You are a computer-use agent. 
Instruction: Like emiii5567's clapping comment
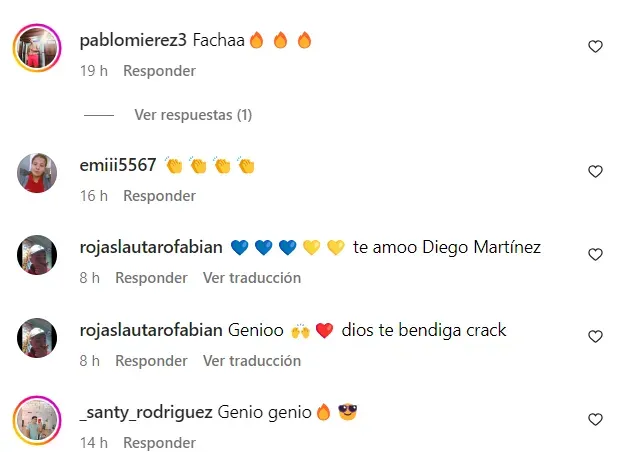595,172
